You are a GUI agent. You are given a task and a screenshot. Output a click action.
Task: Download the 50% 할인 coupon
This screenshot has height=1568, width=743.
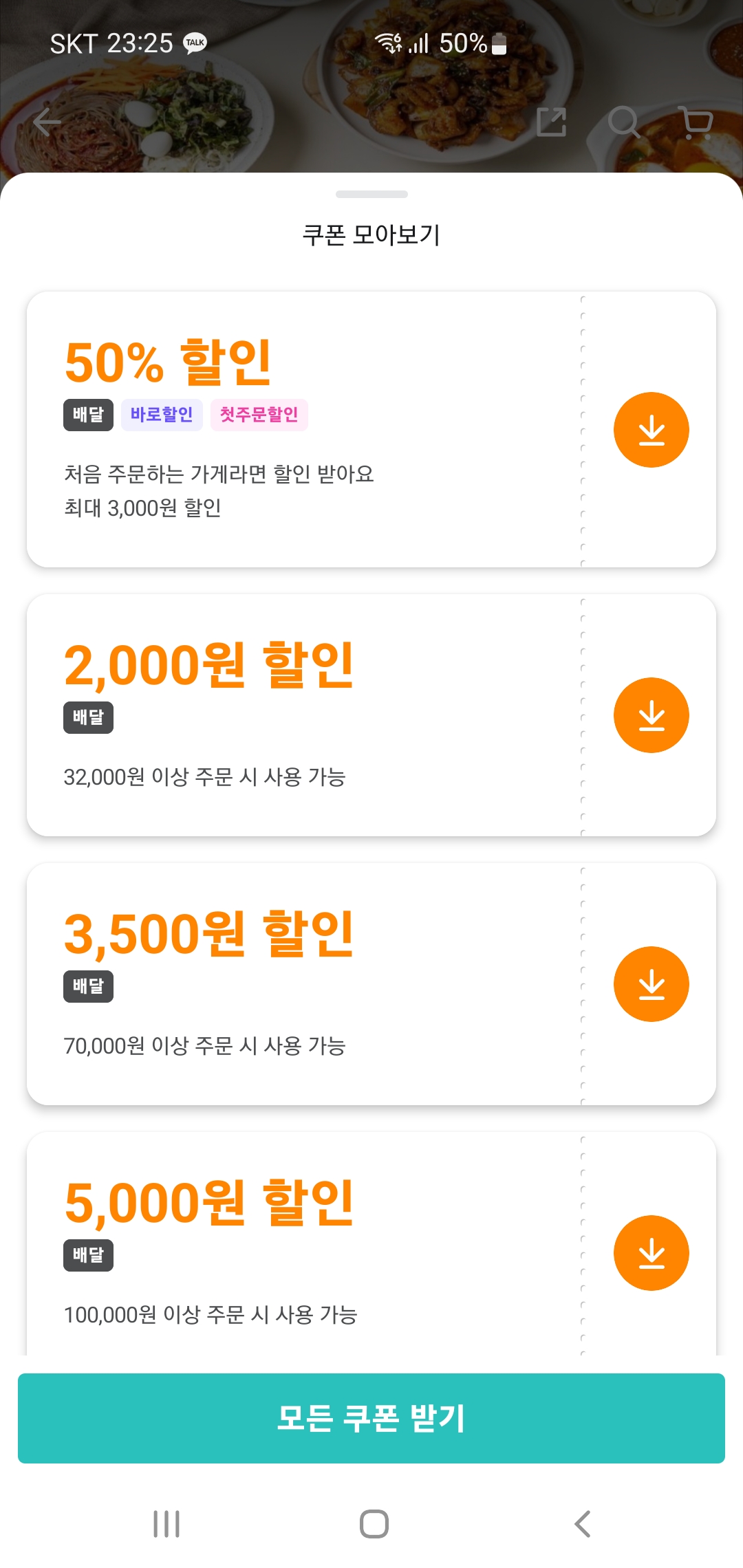point(651,430)
